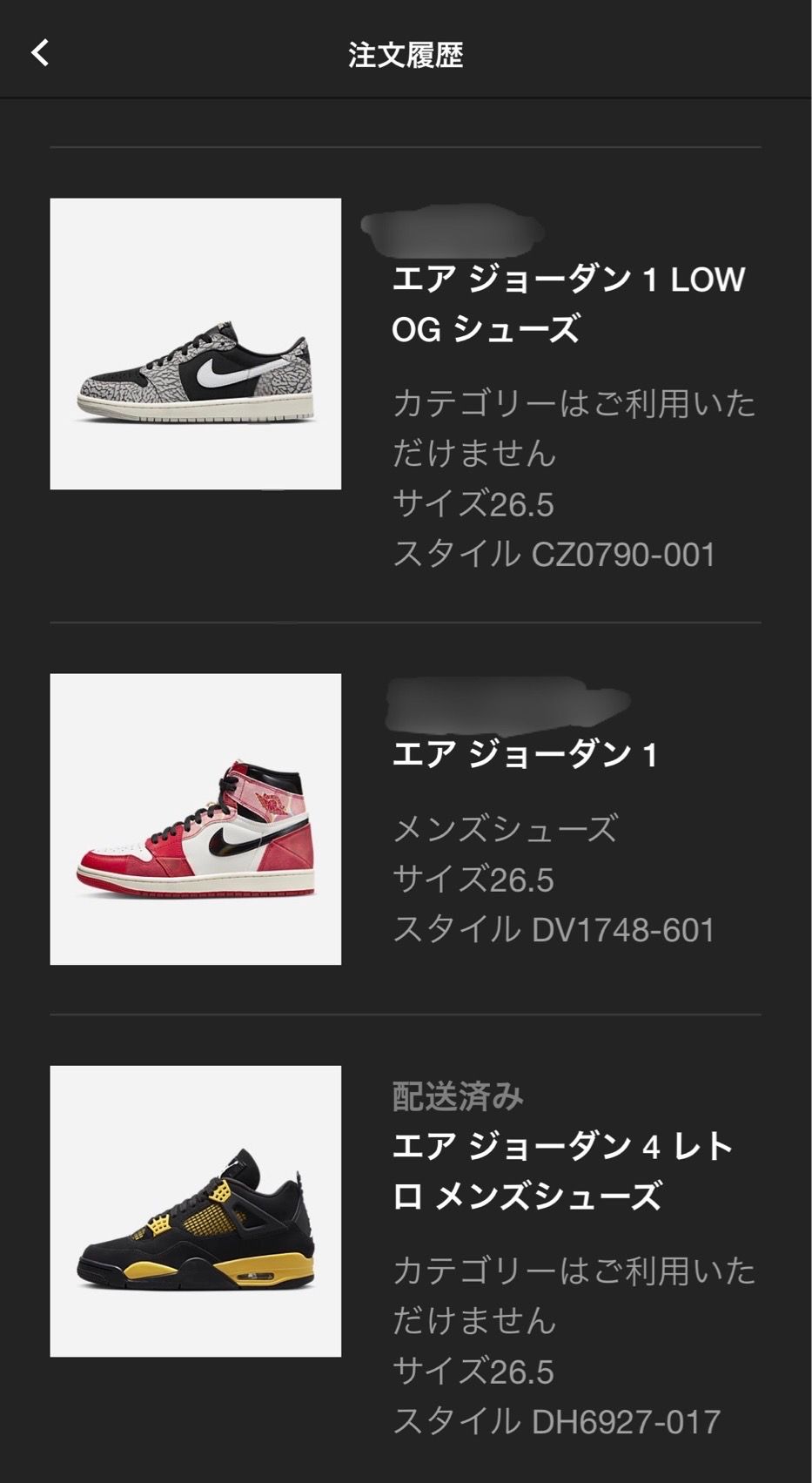Open the Air Jordan 1 LOW OG order
The height and width of the screenshot is (1483, 812).
(x=406, y=384)
